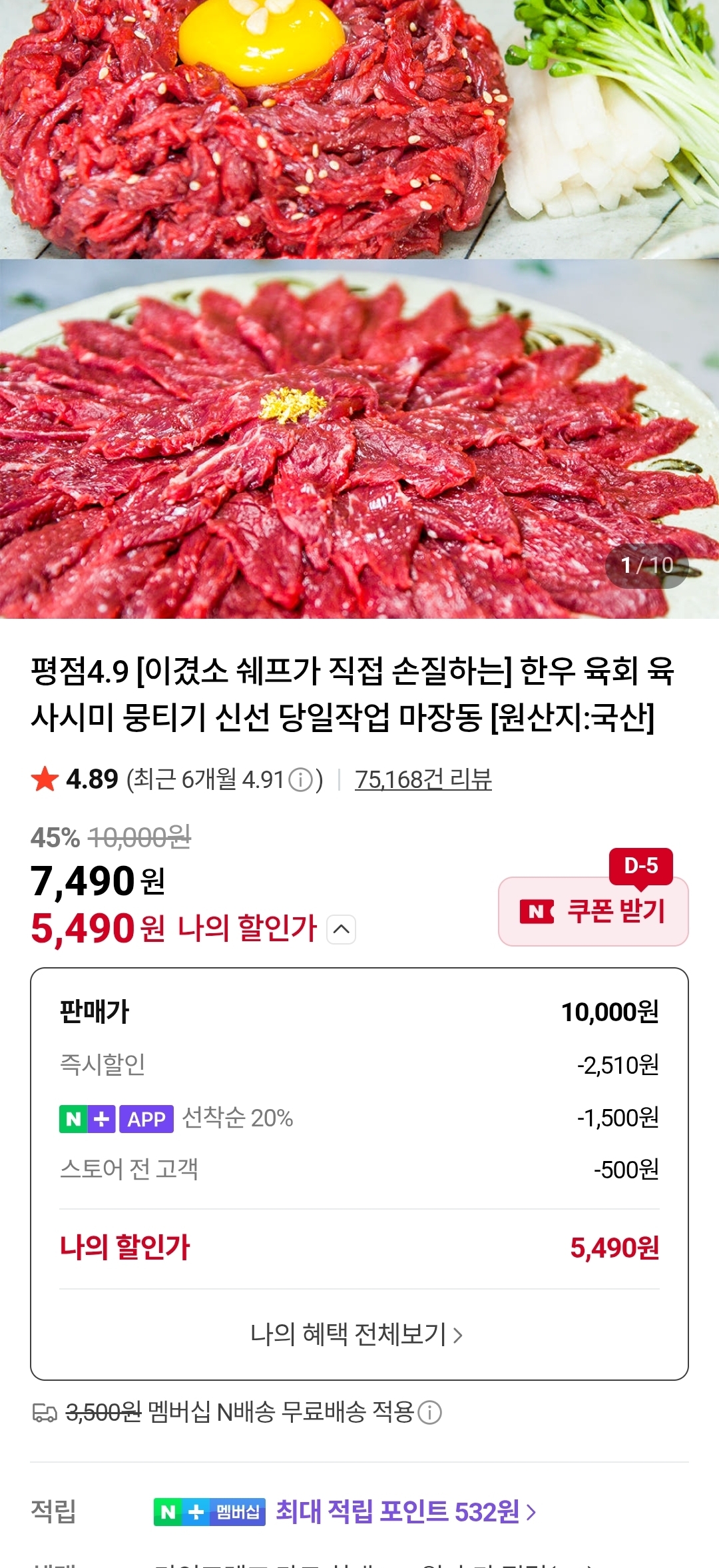719x1568 pixels.
Task: Open the 75,168건 리뷰 reviews link
Action: tap(423, 779)
